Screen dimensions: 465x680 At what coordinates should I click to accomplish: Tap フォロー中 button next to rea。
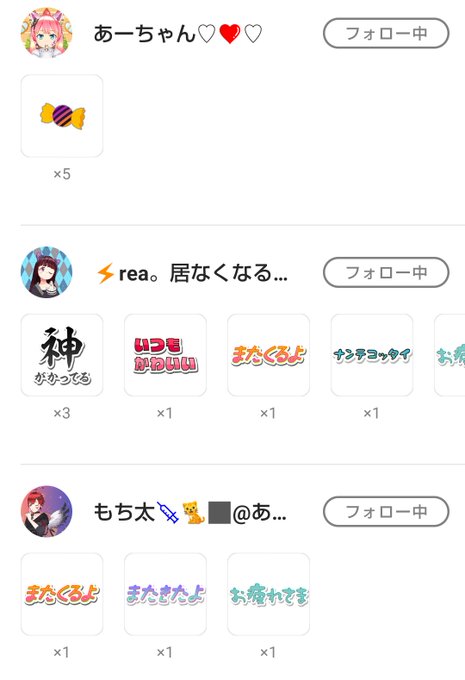click(x=386, y=272)
